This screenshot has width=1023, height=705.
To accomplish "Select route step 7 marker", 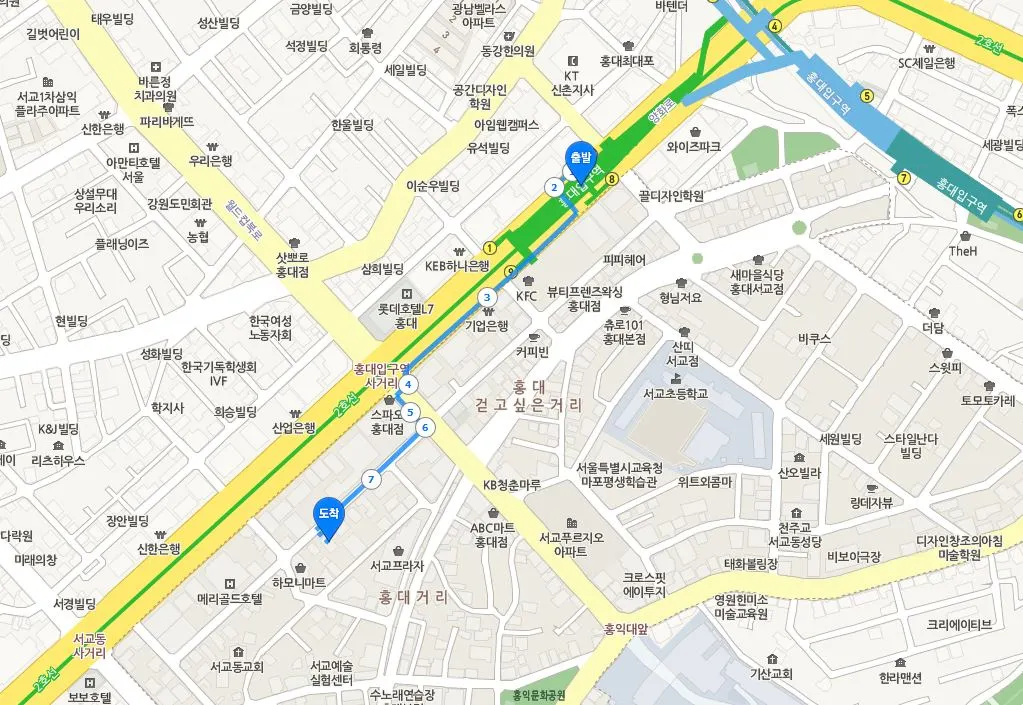I will (371, 479).
